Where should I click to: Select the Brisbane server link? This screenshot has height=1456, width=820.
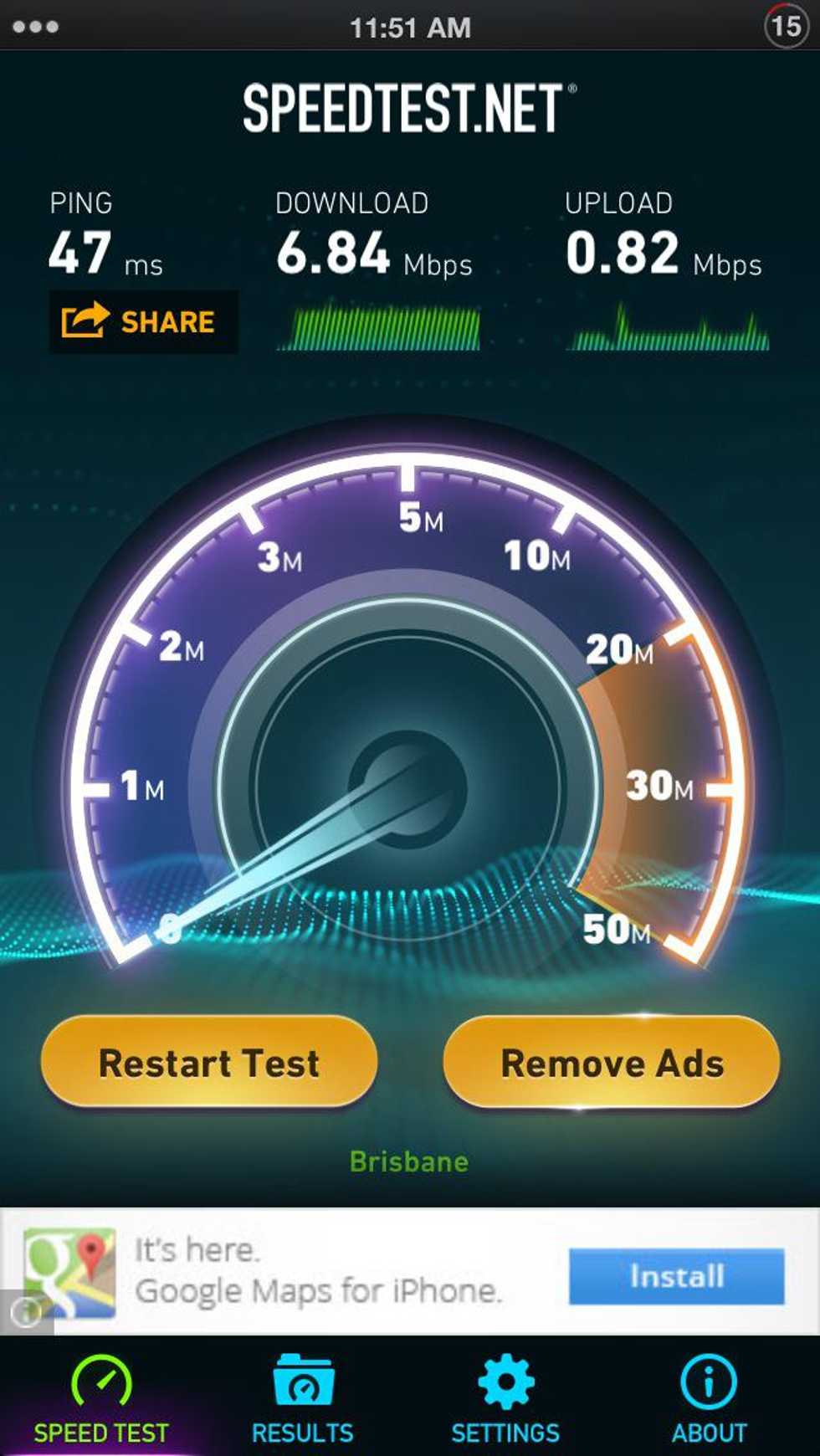point(409,1161)
